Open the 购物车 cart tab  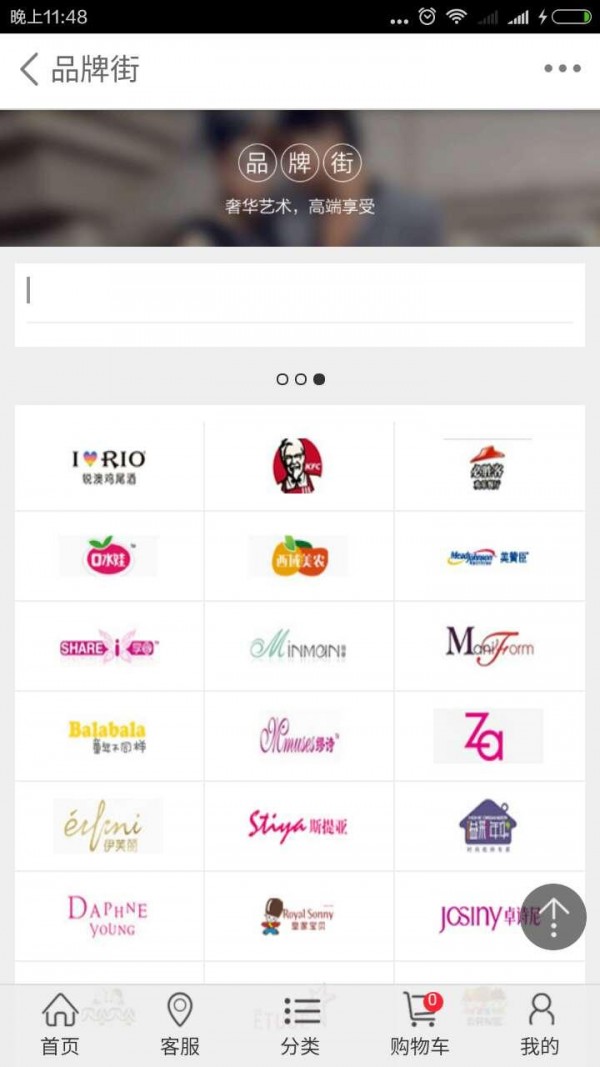(420, 1024)
